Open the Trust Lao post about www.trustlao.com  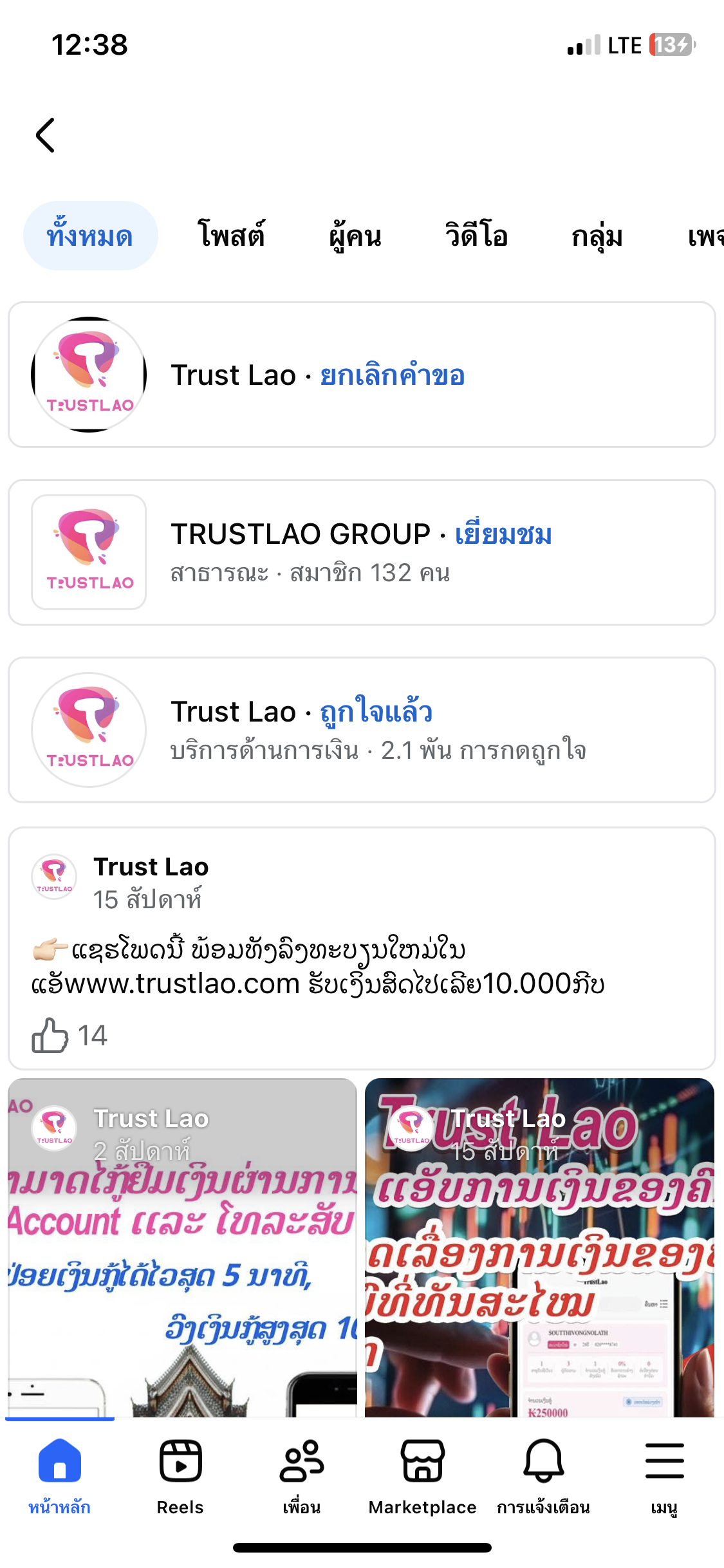[x=360, y=966]
